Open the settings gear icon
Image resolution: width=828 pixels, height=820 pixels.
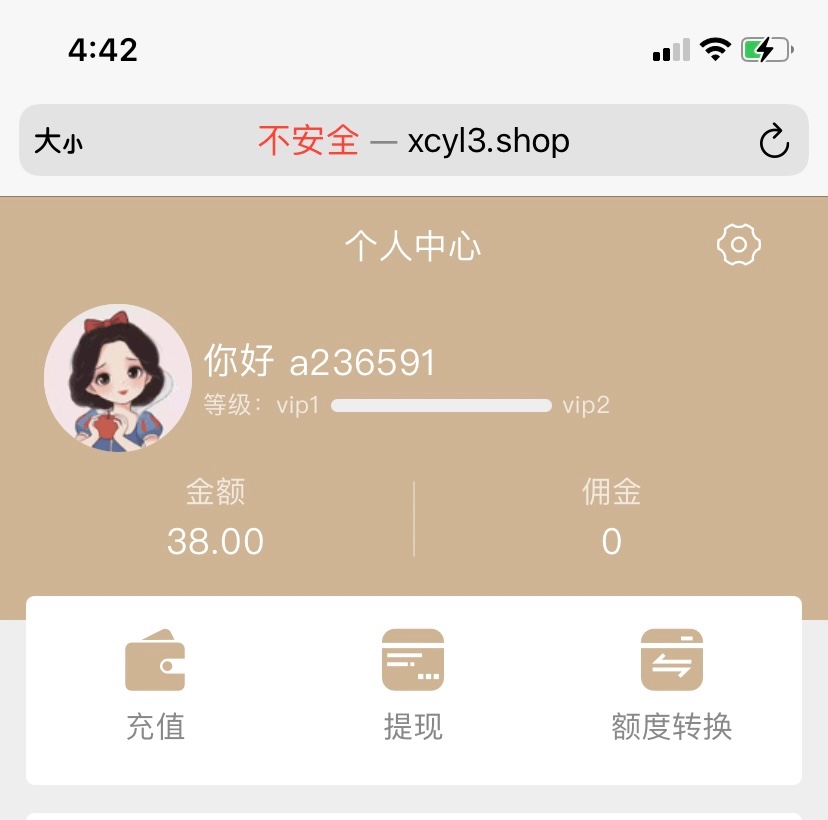click(x=739, y=245)
